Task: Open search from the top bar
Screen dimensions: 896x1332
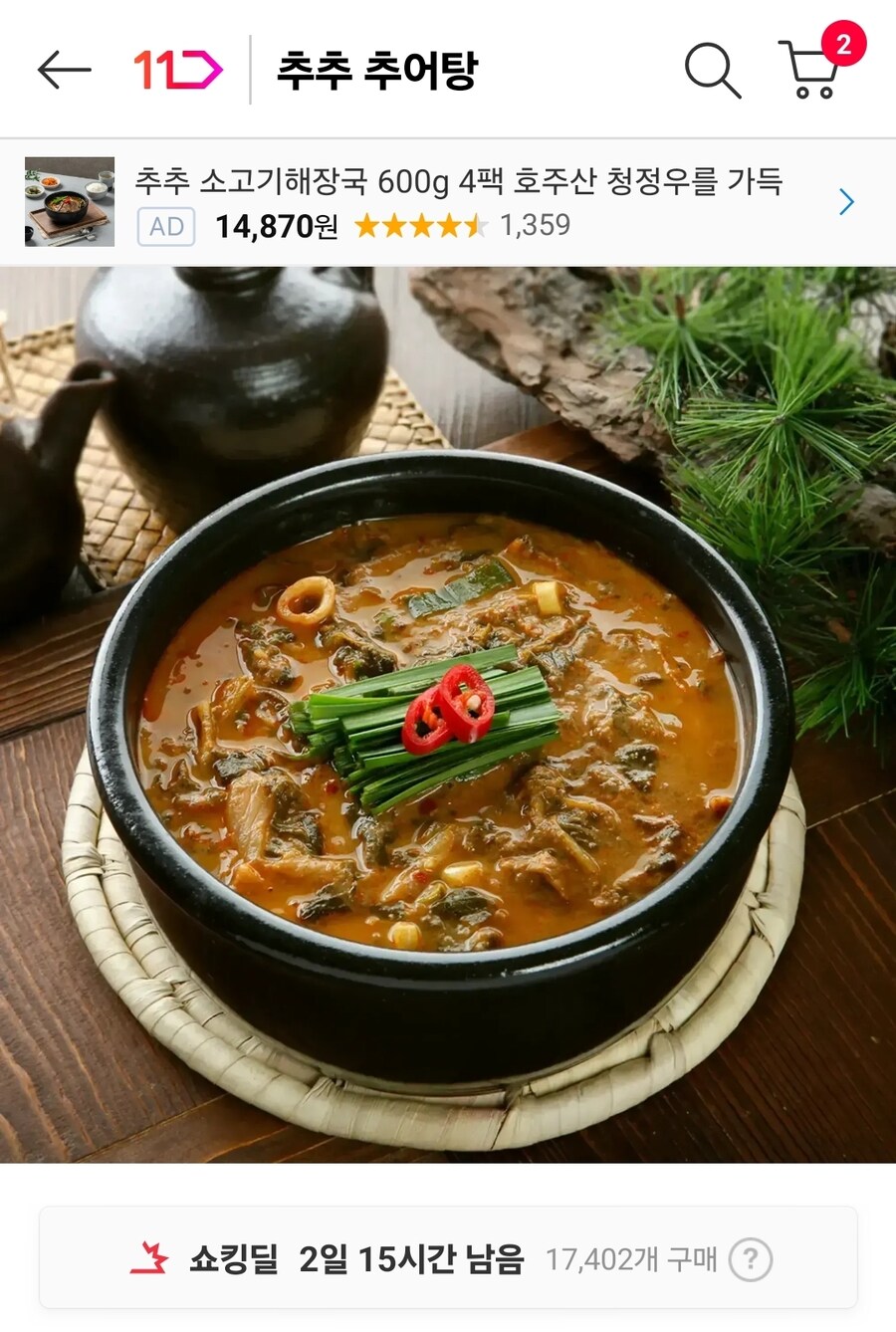Action: tap(709, 70)
